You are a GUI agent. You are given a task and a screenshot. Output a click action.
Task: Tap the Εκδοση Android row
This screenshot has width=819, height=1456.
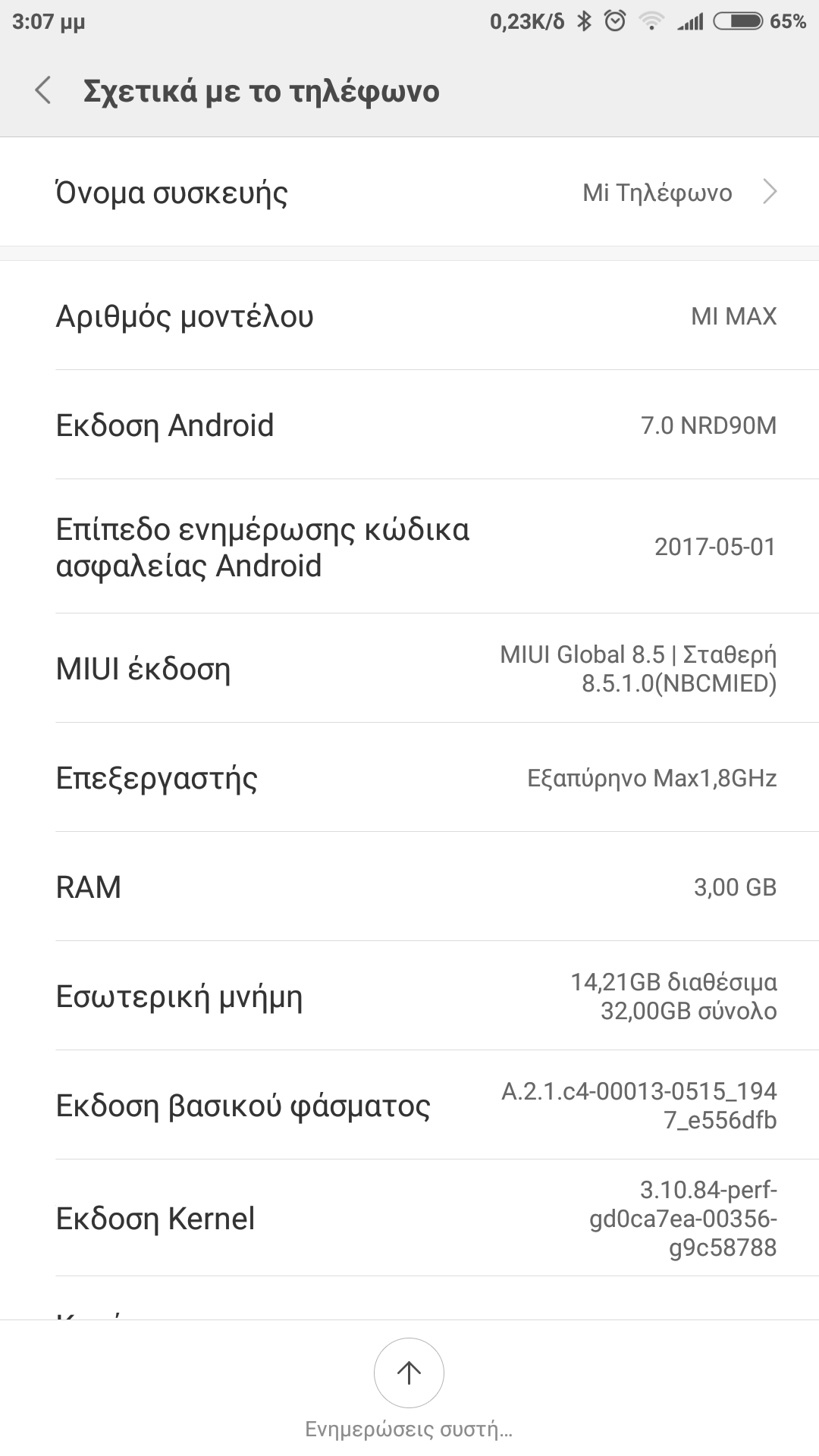tap(409, 425)
